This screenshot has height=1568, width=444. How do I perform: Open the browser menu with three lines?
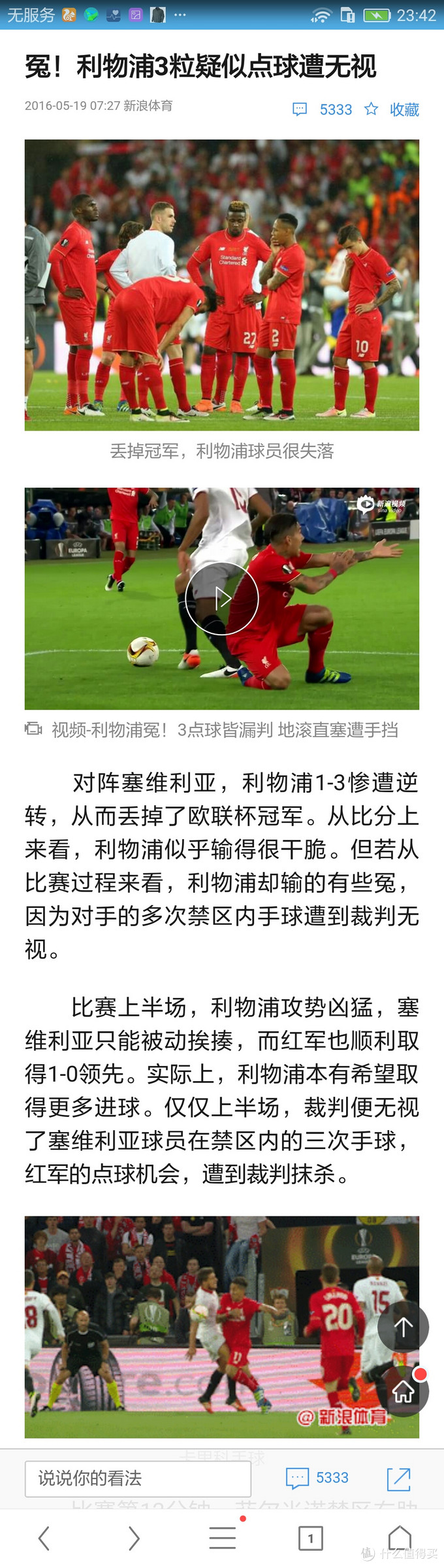(222, 1538)
